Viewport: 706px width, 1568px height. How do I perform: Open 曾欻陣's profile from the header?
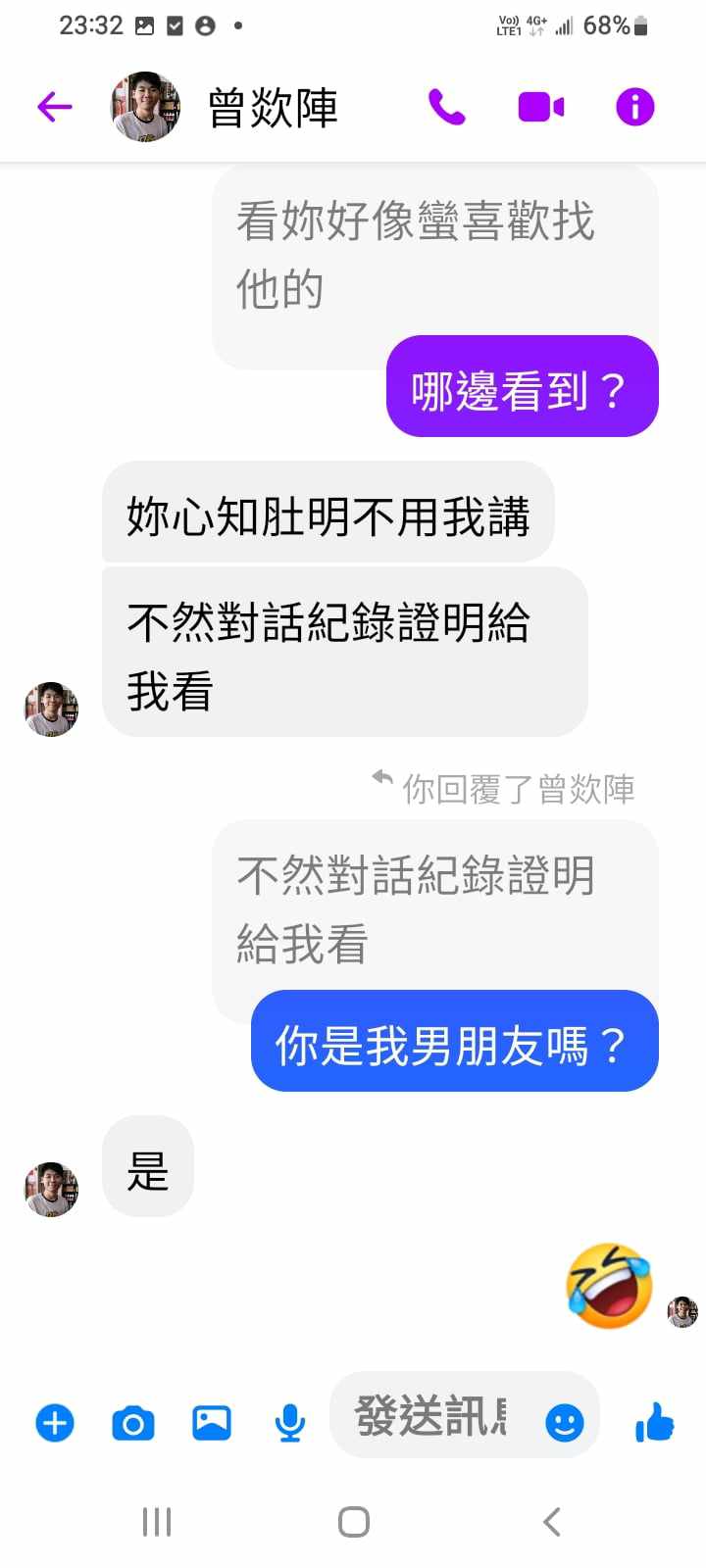click(x=272, y=107)
